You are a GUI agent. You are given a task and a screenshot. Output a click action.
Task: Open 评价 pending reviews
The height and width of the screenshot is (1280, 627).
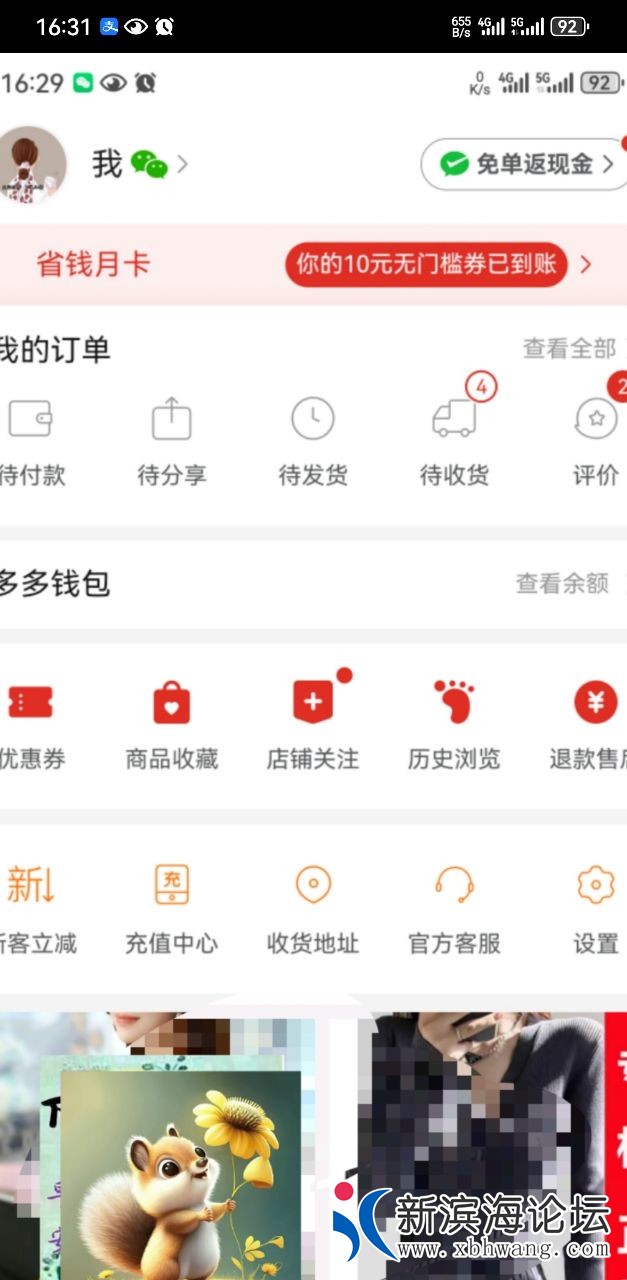click(x=596, y=440)
